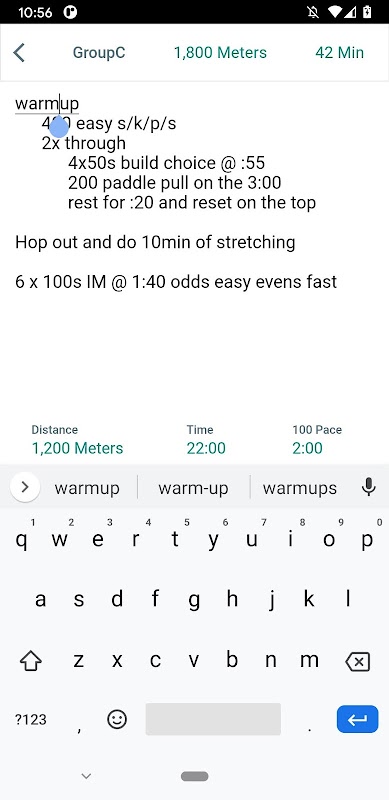Image resolution: width=389 pixels, height=800 pixels.
Task: Switch to the ?123 symbols keyboard
Action: [x=31, y=720]
